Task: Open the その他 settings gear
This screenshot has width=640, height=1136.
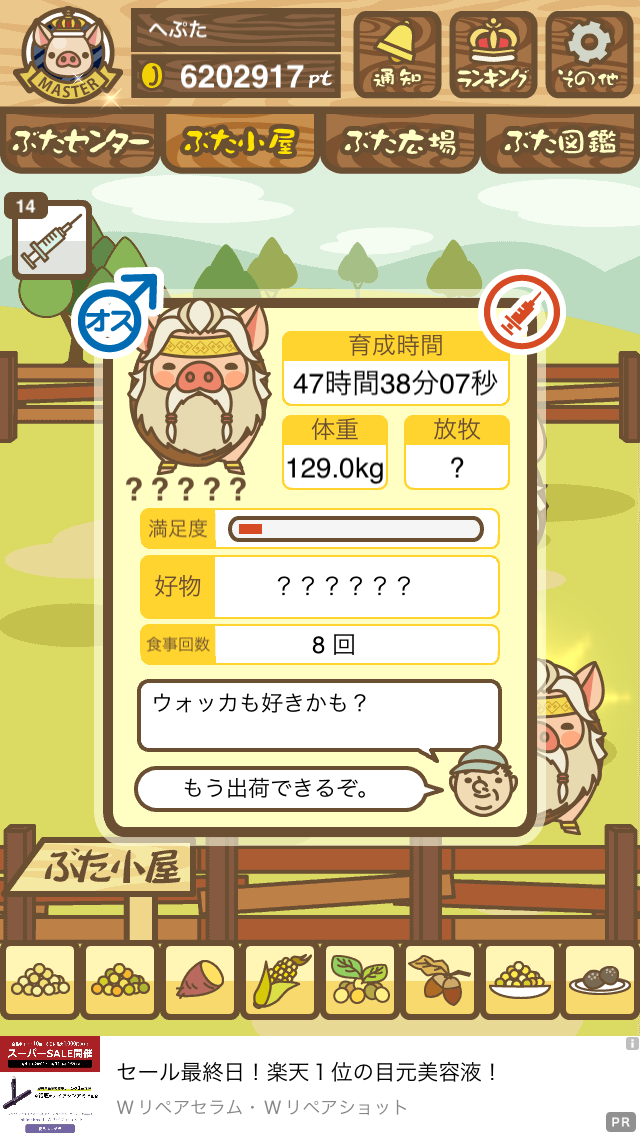Action: click(589, 54)
